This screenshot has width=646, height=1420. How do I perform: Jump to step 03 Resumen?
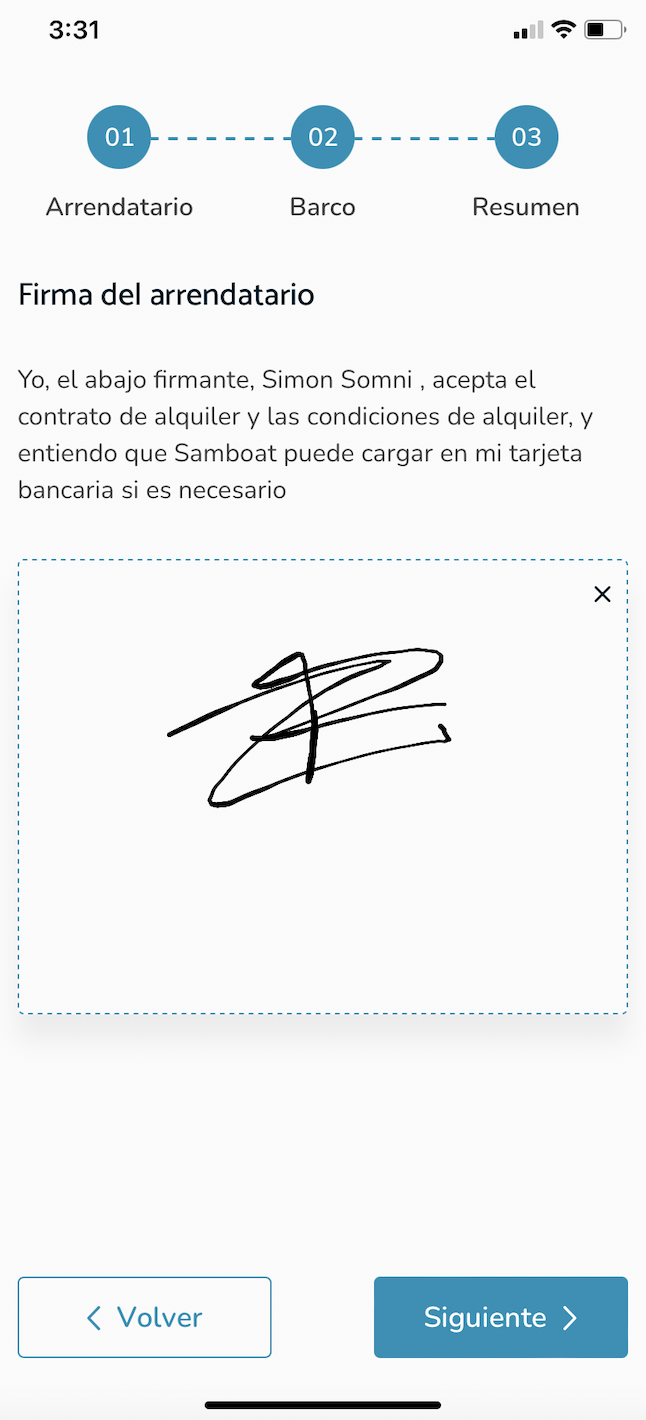pos(526,137)
